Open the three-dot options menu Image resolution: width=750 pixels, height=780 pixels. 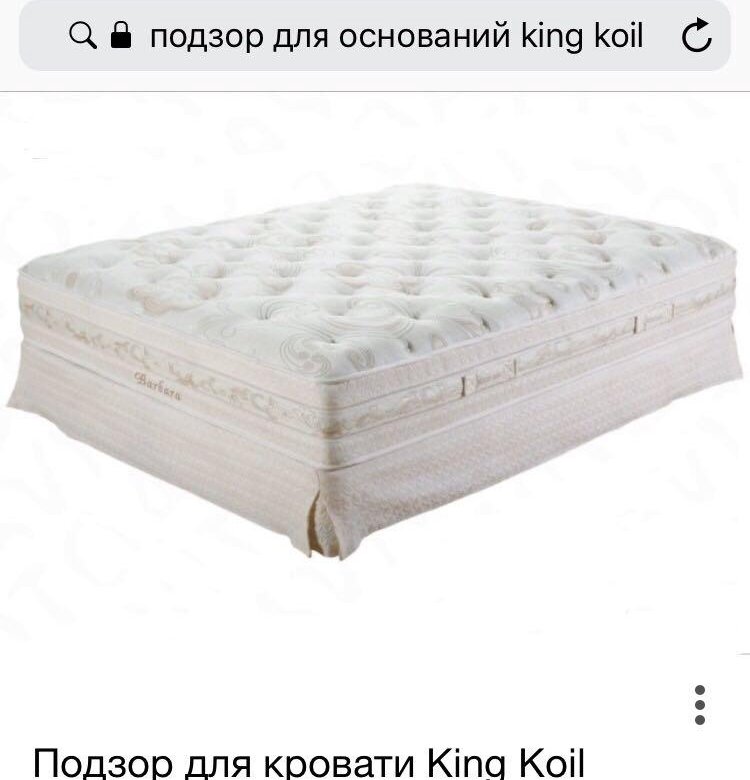[x=700, y=705]
